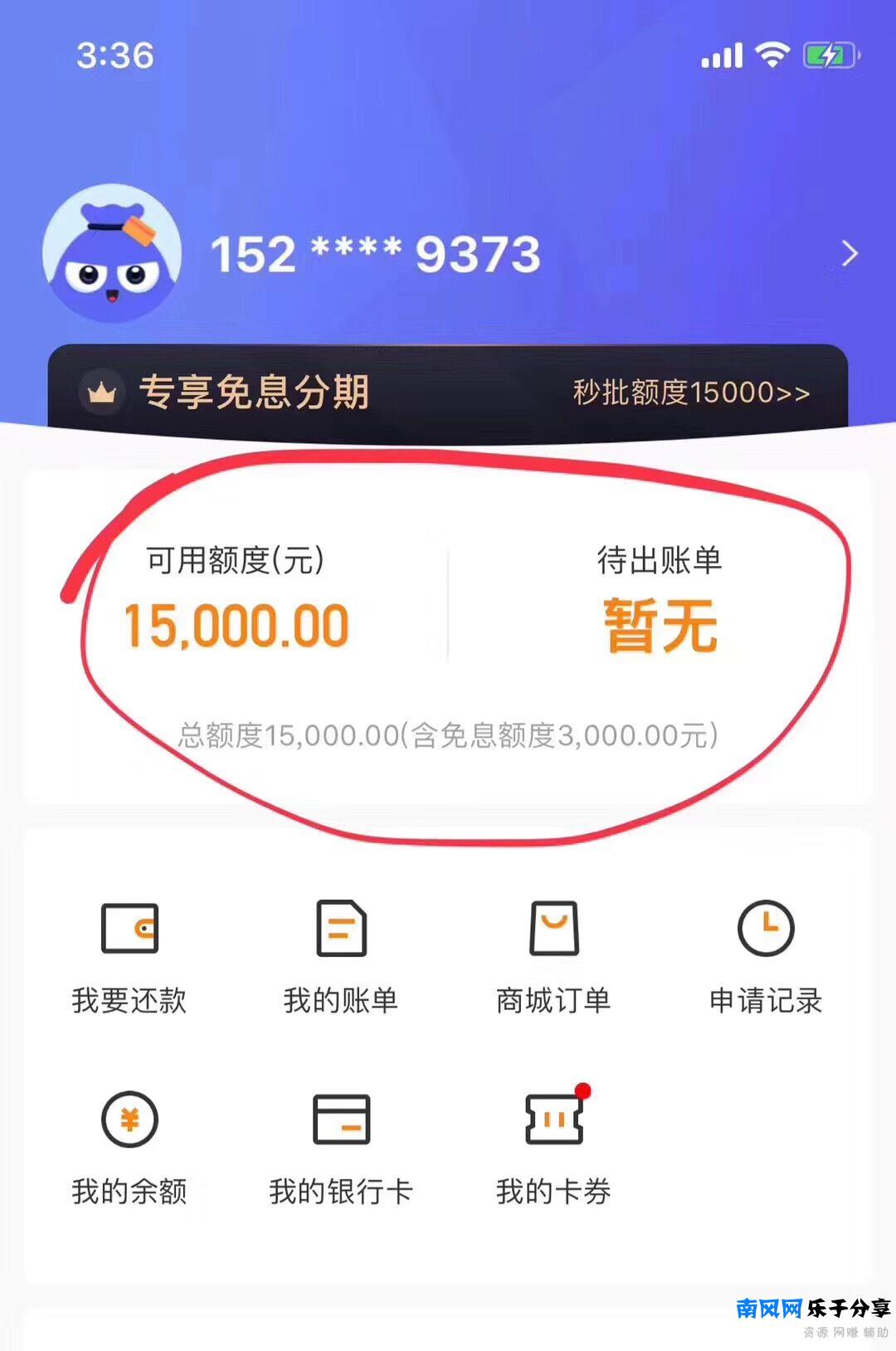The height and width of the screenshot is (1351, 896).
Task: Open 我的银行卡 bank card icon
Action: point(342,1120)
